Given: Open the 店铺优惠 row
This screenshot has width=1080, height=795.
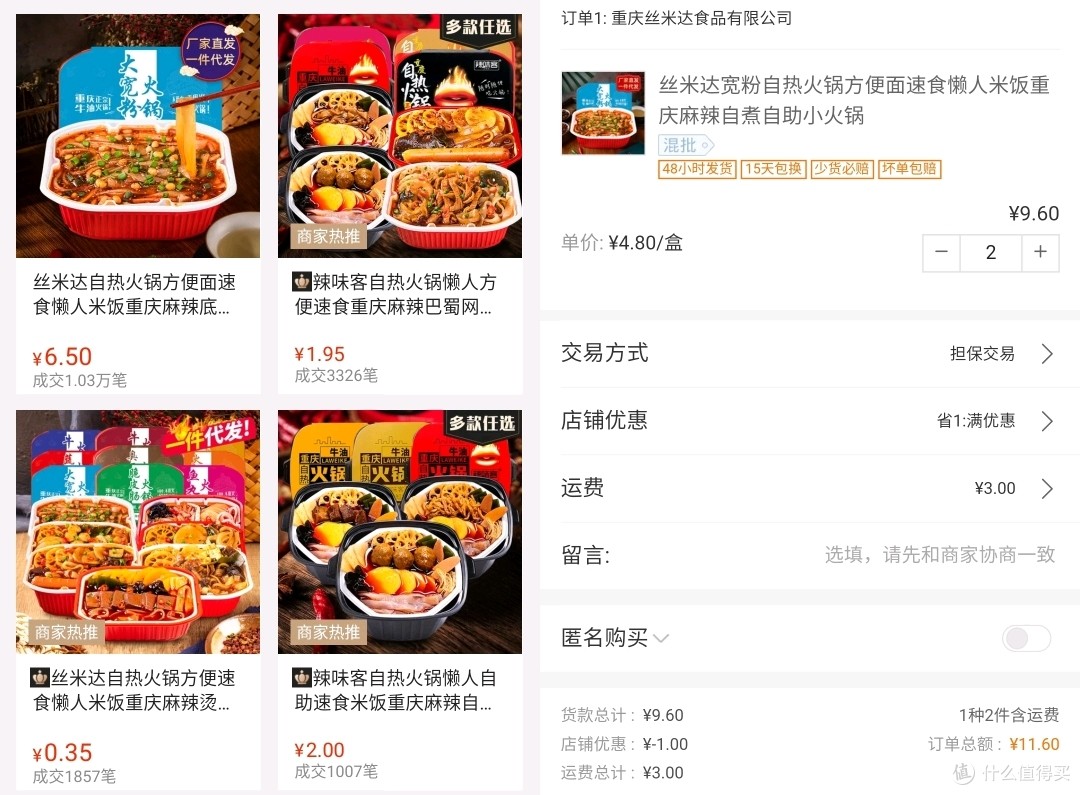Looking at the screenshot, I should (808, 421).
